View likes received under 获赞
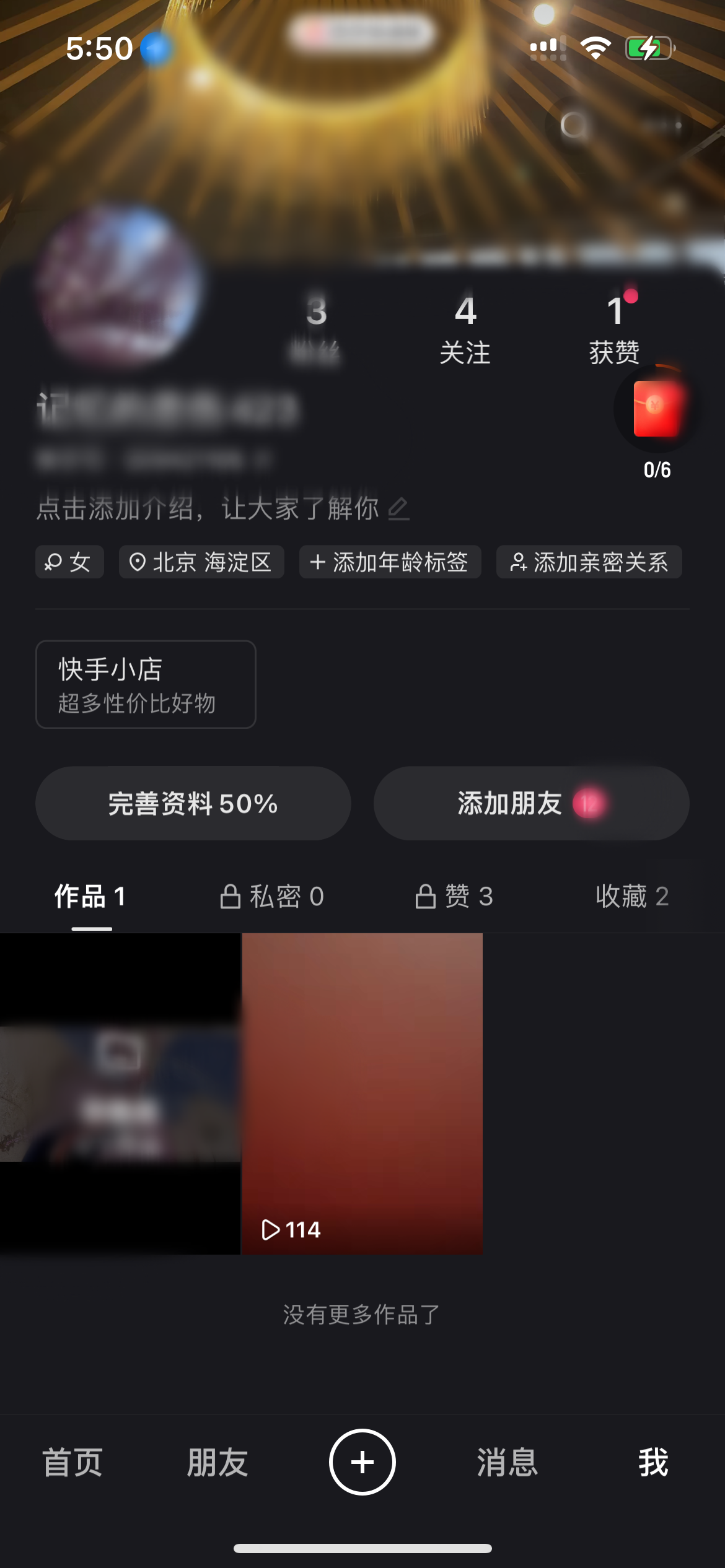Viewport: 725px width, 1568px height. (614, 328)
